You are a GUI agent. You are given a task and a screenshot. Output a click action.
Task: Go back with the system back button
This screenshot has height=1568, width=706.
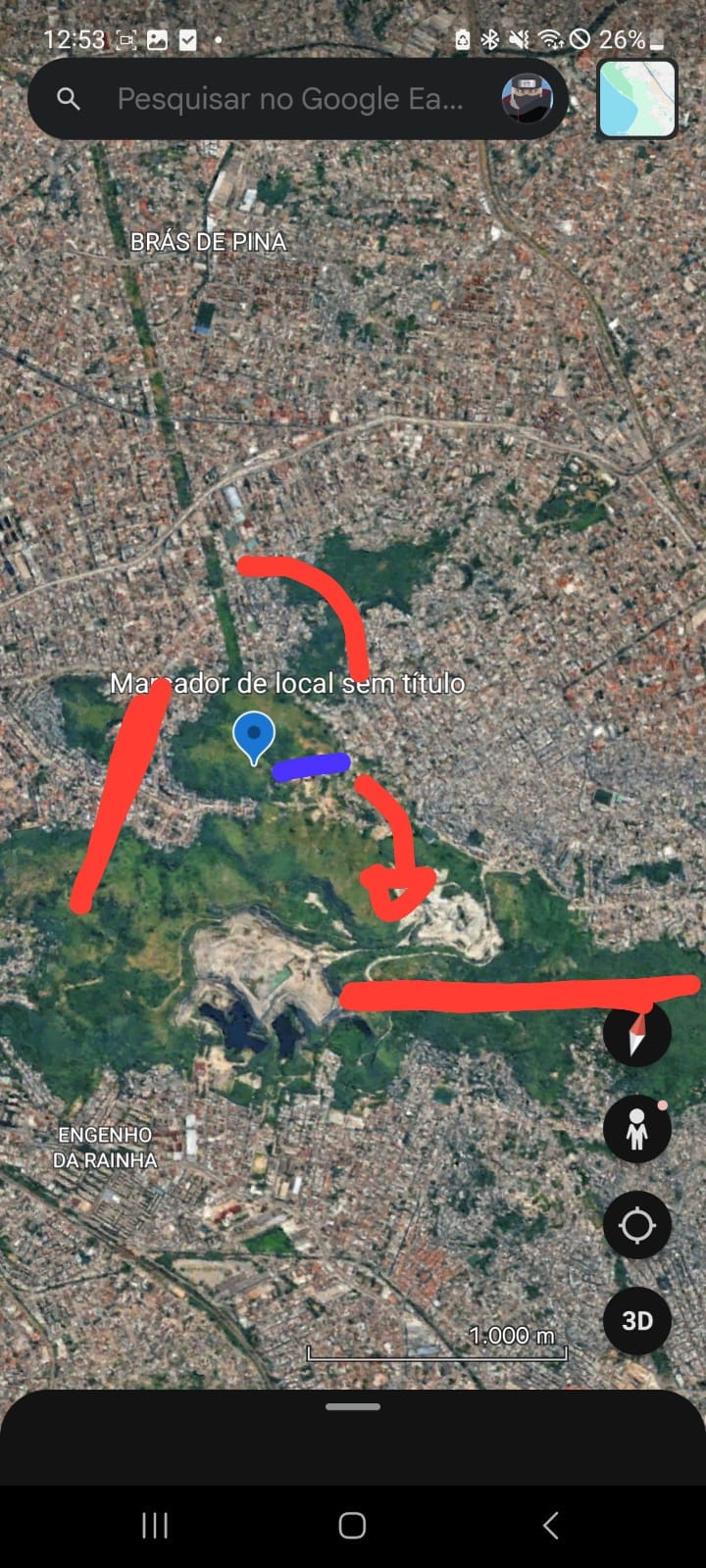click(551, 1525)
